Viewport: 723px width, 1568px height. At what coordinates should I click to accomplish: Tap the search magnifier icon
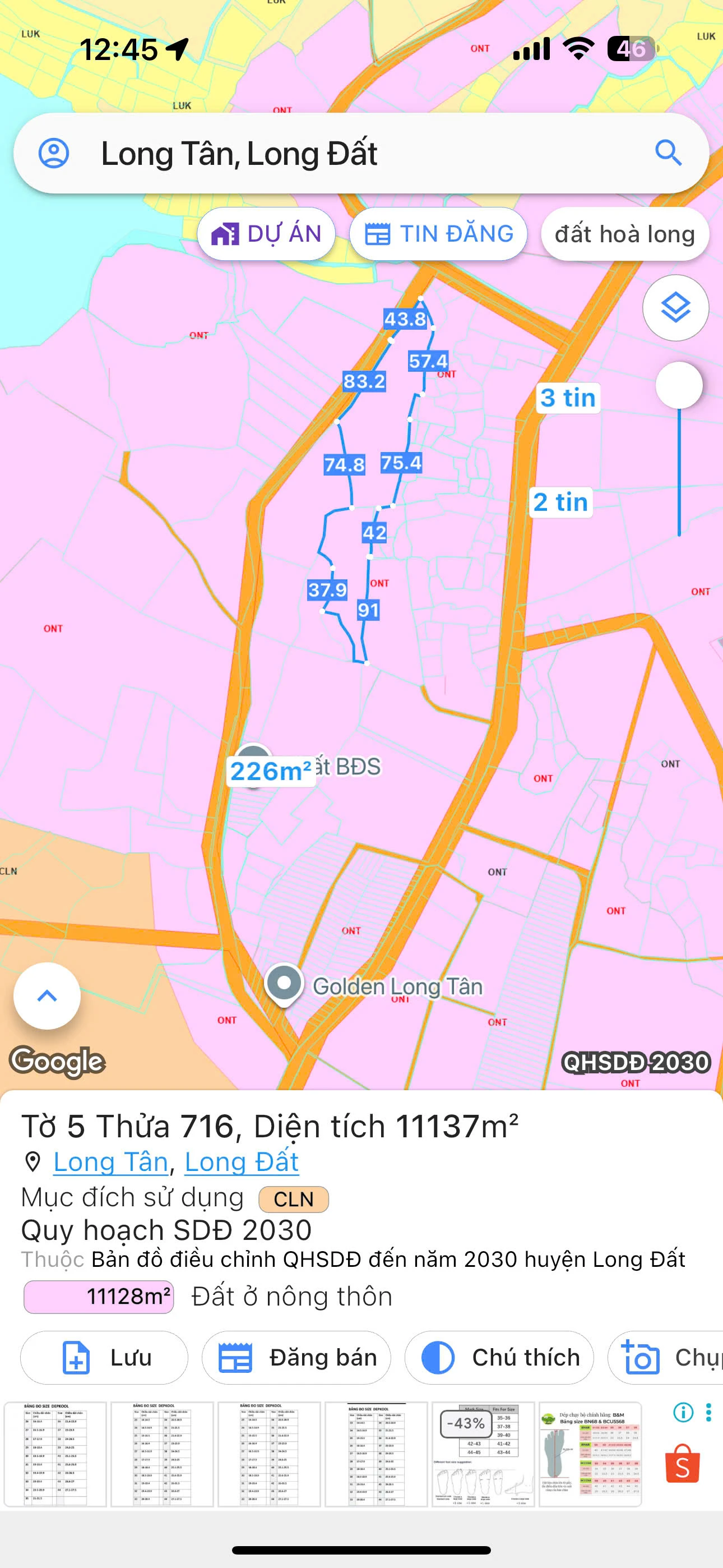pyautogui.click(x=668, y=153)
